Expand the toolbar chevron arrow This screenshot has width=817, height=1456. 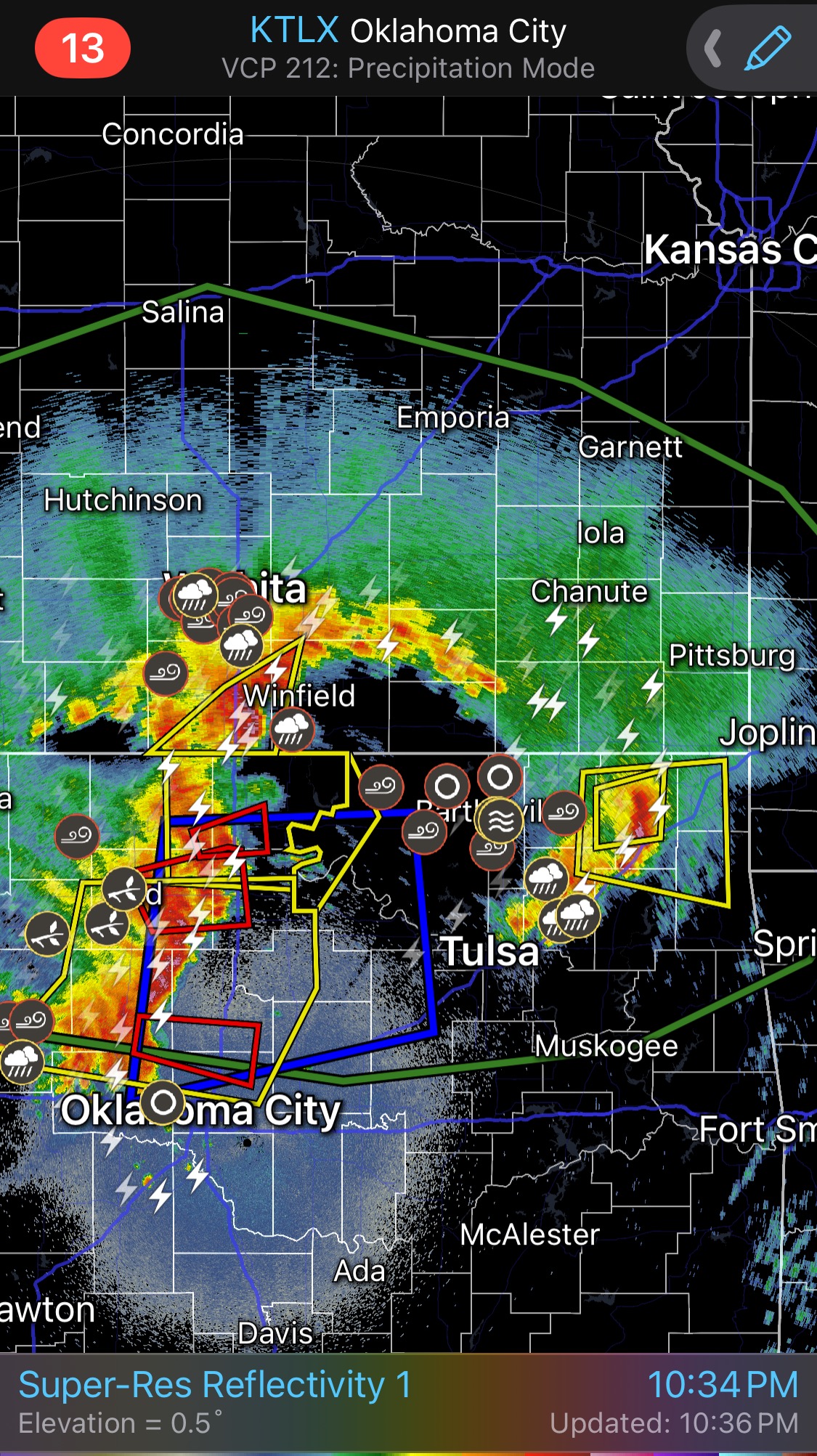pos(714,49)
